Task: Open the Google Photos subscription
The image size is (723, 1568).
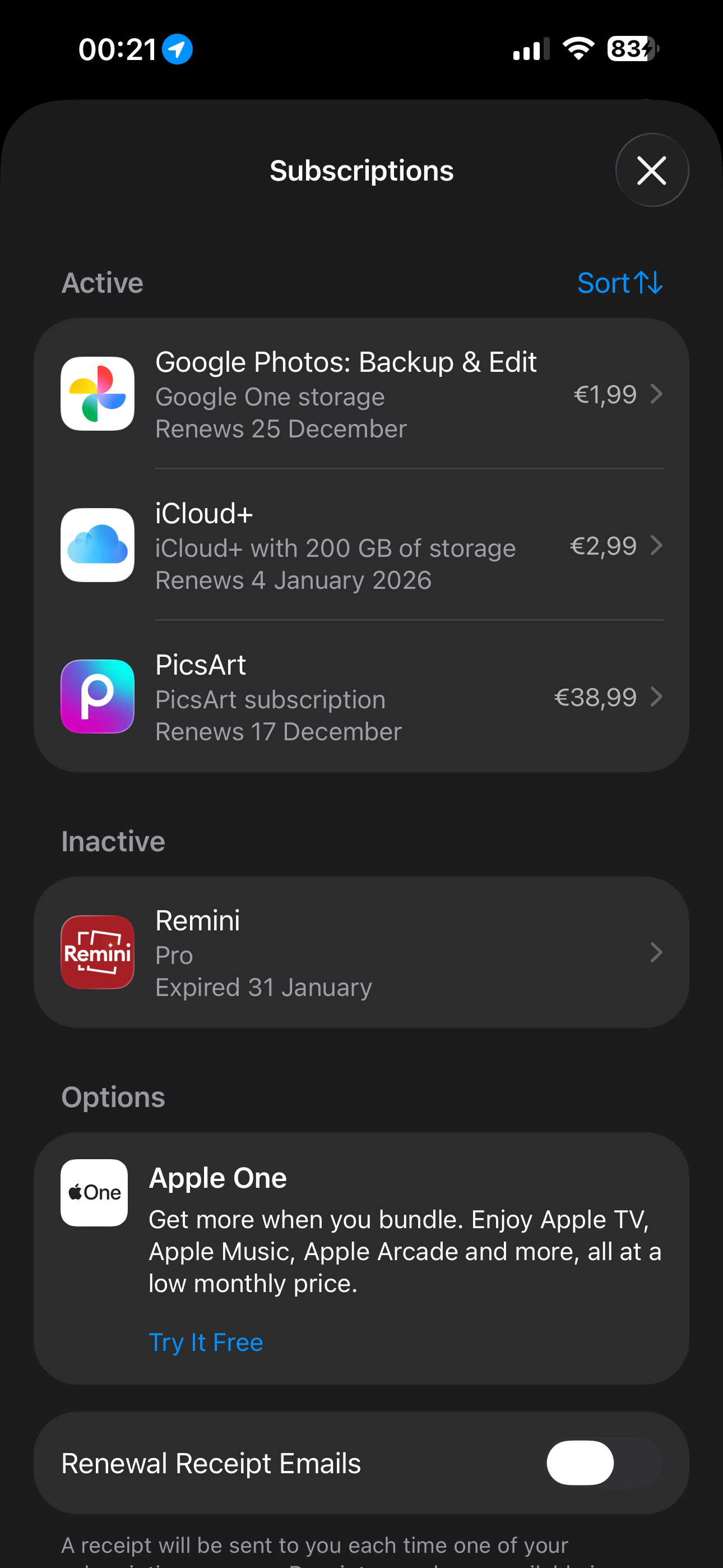Action: (361, 394)
